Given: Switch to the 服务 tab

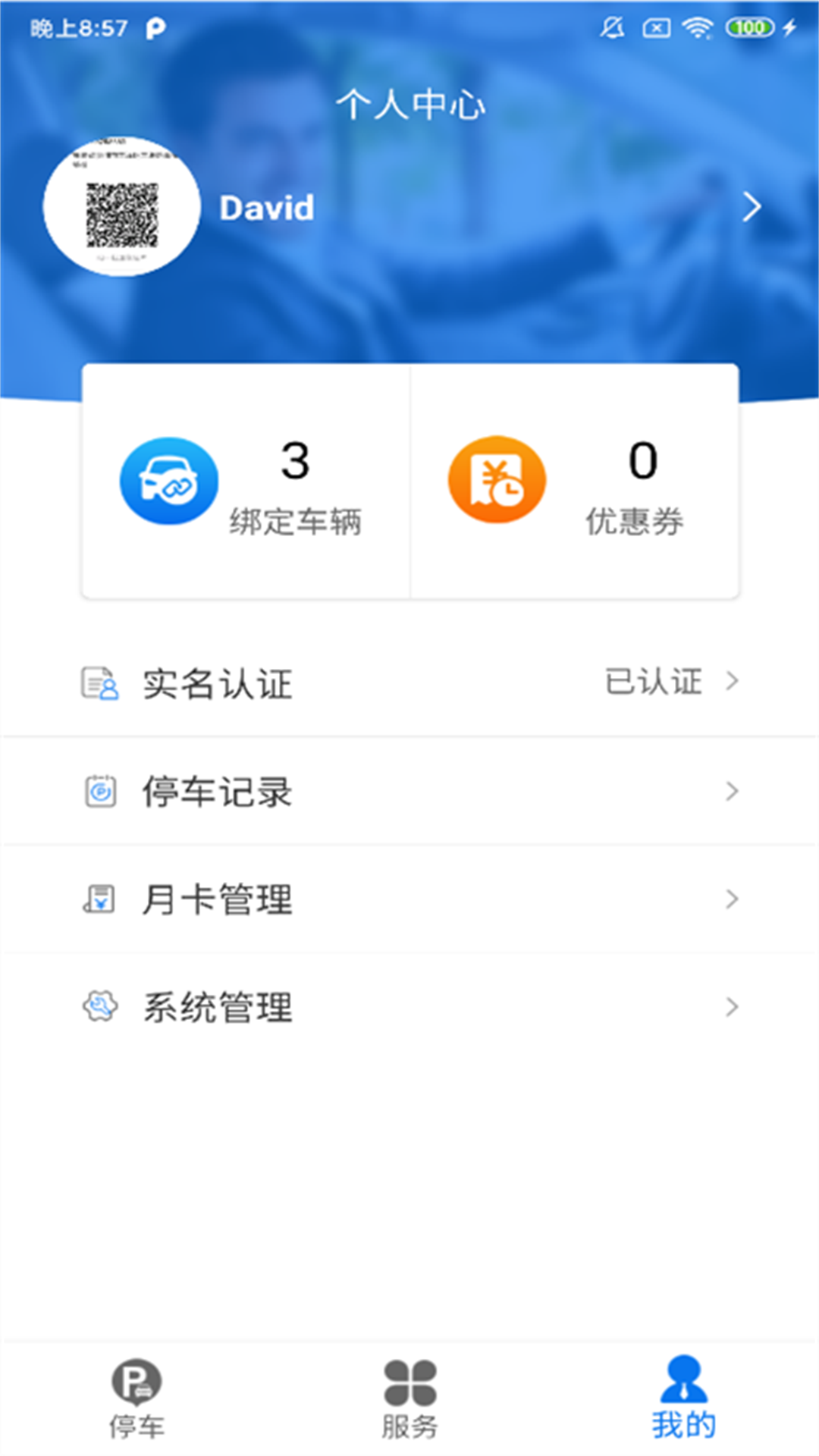Looking at the screenshot, I should click(x=409, y=1399).
